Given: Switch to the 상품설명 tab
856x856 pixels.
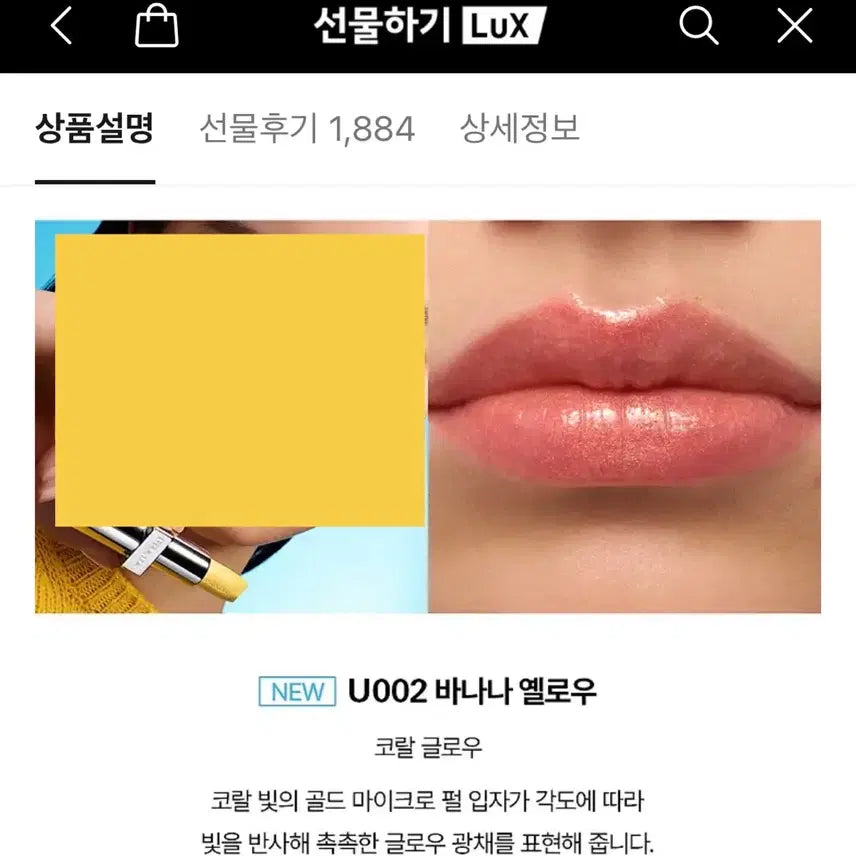Looking at the screenshot, I should pyautogui.click(x=95, y=129).
